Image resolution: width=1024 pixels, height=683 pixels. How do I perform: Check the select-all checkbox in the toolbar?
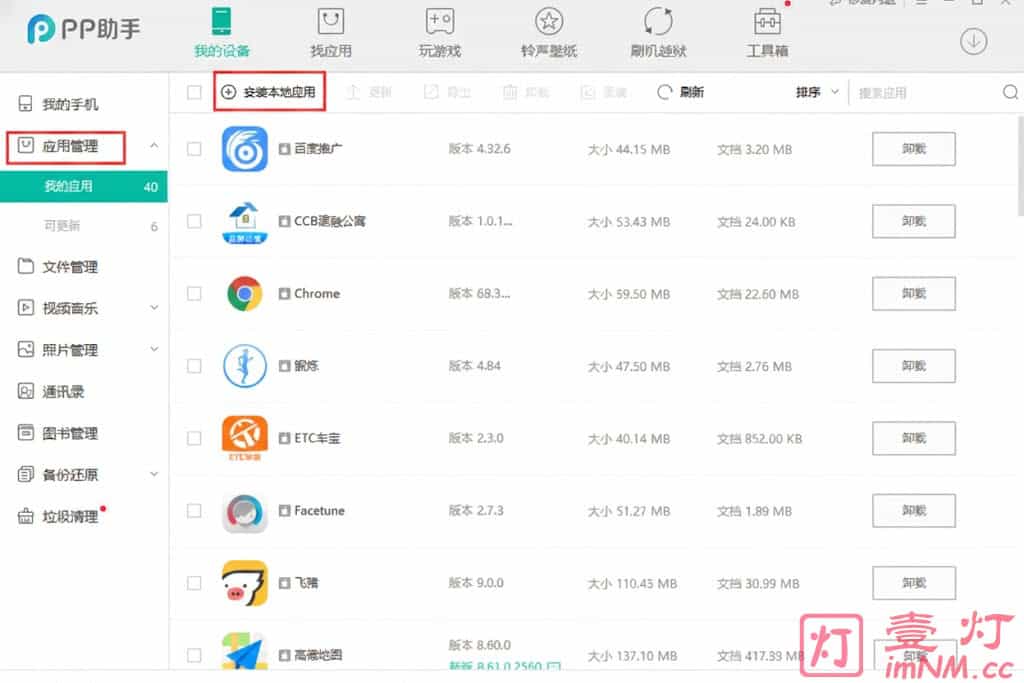194,92
